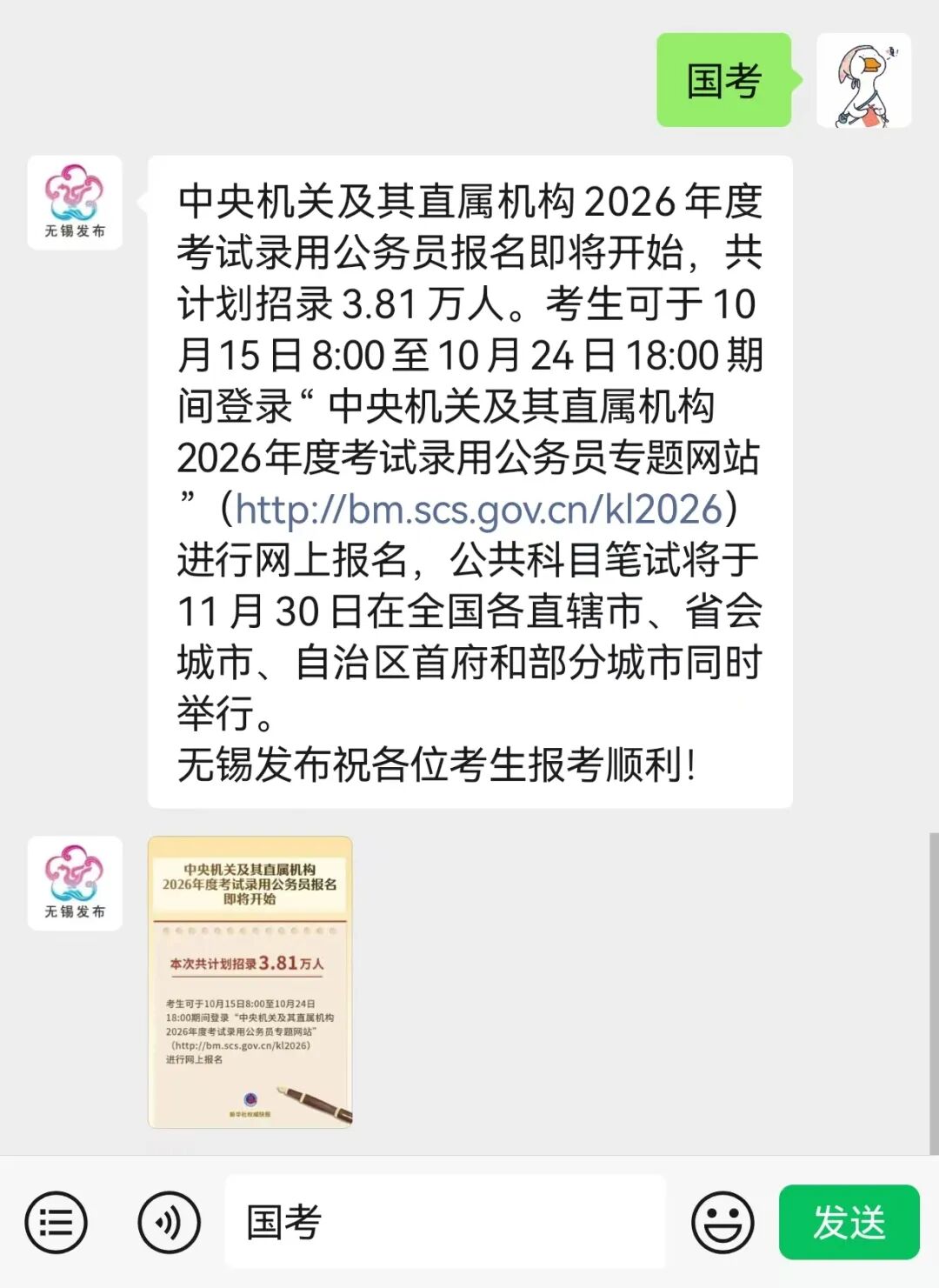
Task: Open the 2026 civil service exam poster image
Action: 250,982
